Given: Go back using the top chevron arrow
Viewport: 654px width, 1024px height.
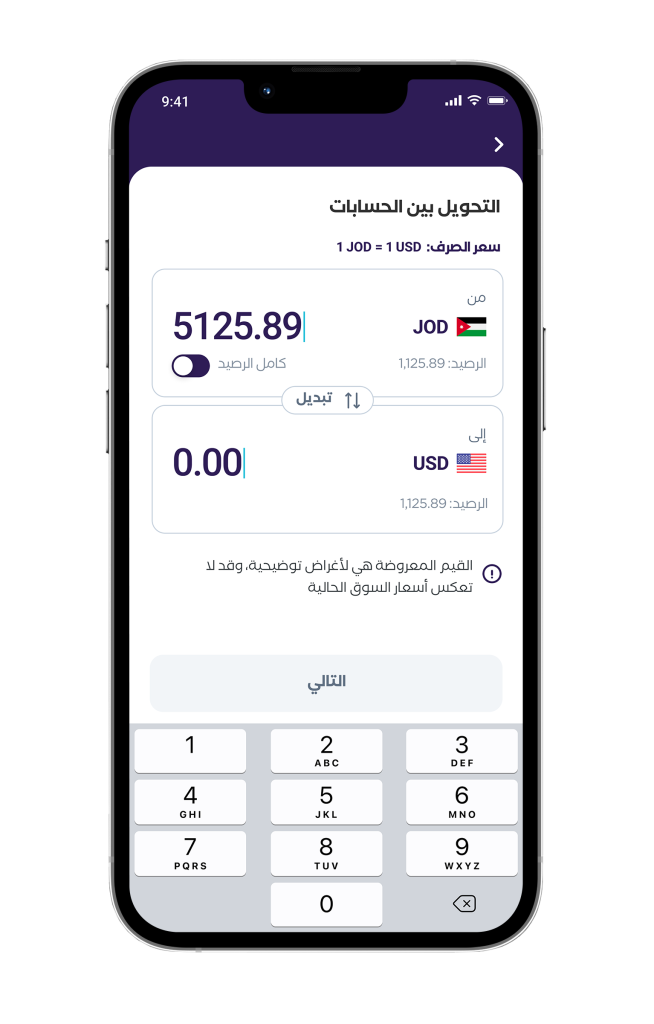Looking at the screenshot, I should click(x=499, y=145).
